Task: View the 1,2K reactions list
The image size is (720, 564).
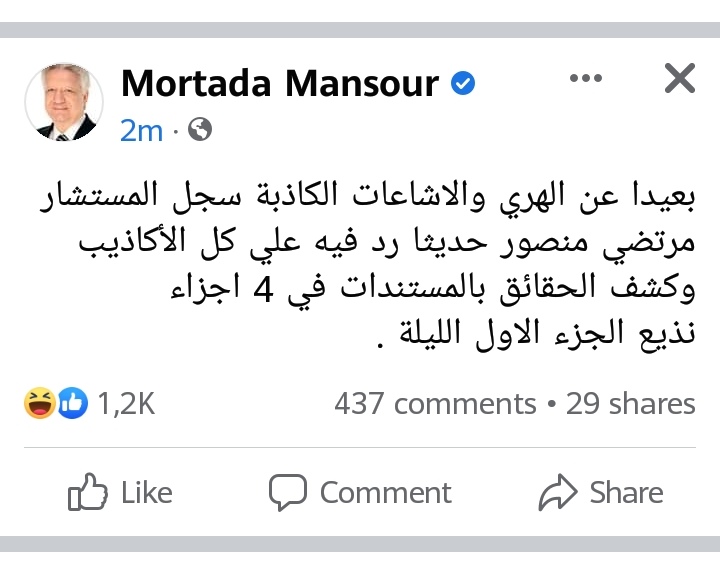Action: (x=90, y=404)
